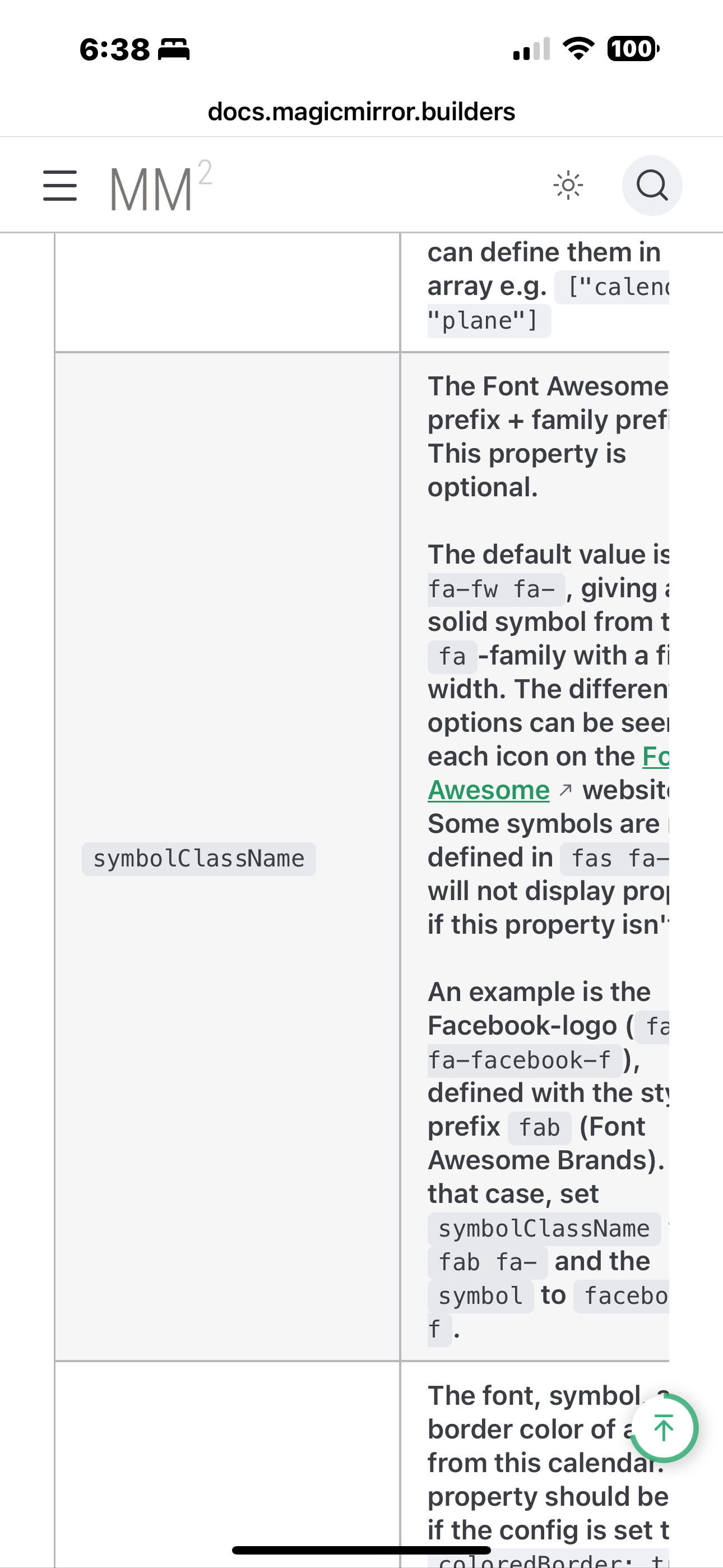This screenshot has height=1568, width=723.
Task: Tap the docs.magicmirror.builders address bar
Action: point(361,112)
